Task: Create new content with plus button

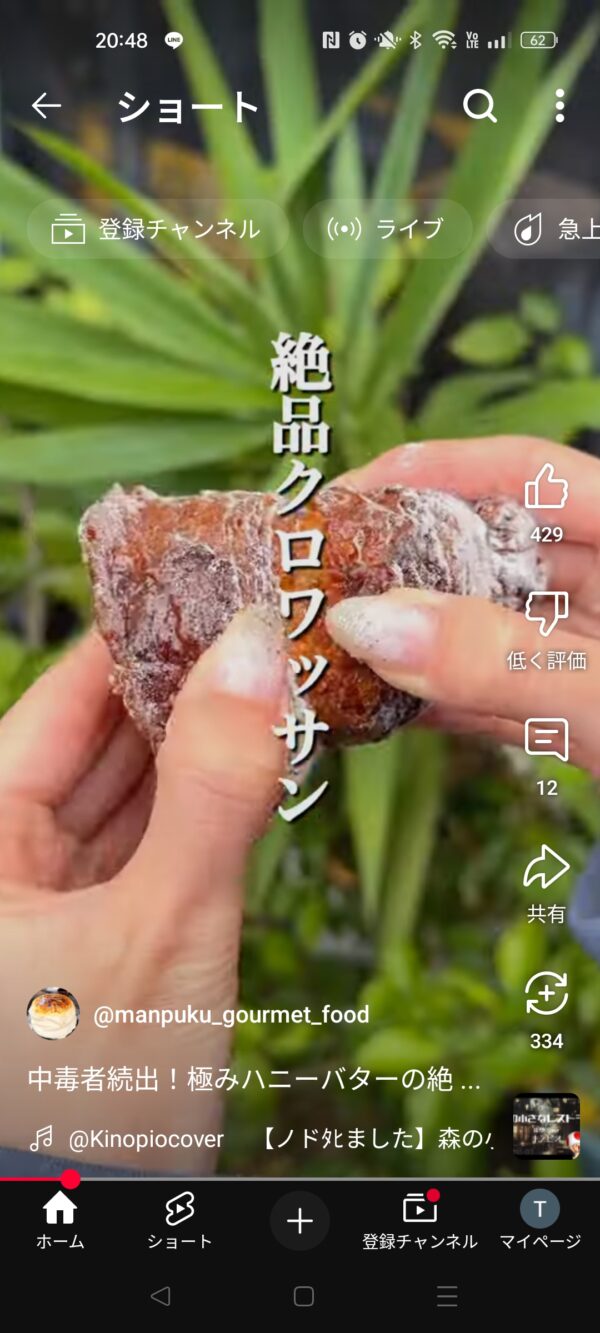Action: [300, 1221]
